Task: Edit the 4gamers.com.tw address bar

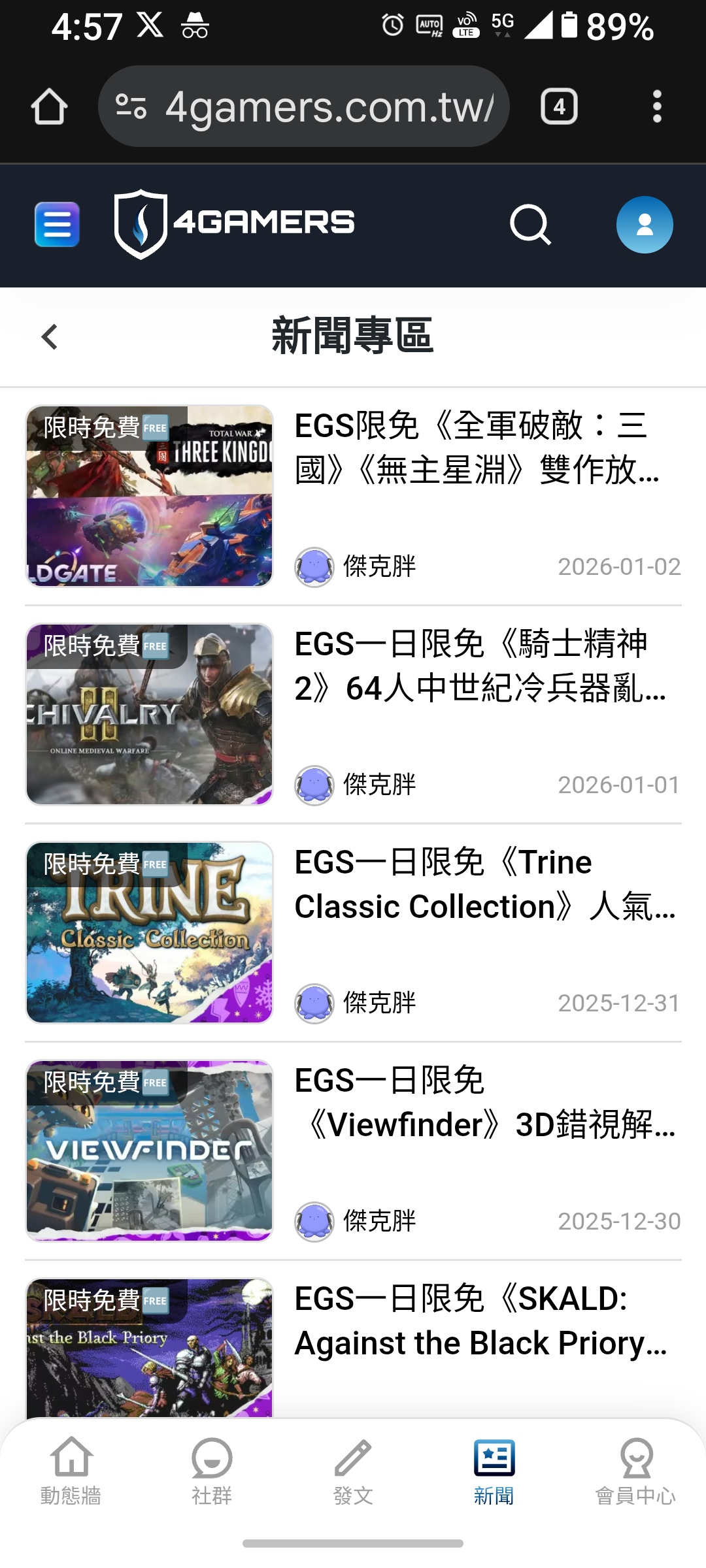Action: coord(327,106)
